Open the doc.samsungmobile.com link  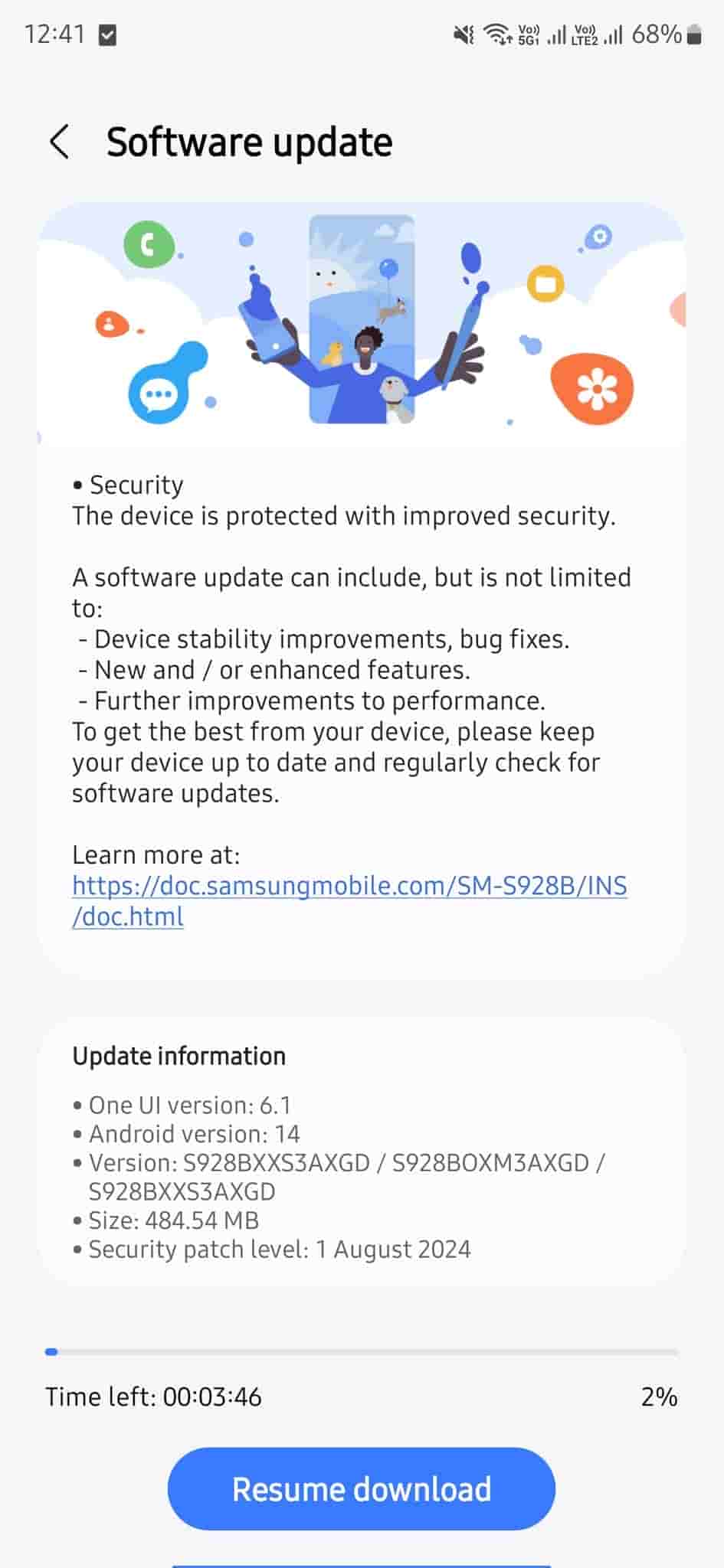[x=349, y=887]
